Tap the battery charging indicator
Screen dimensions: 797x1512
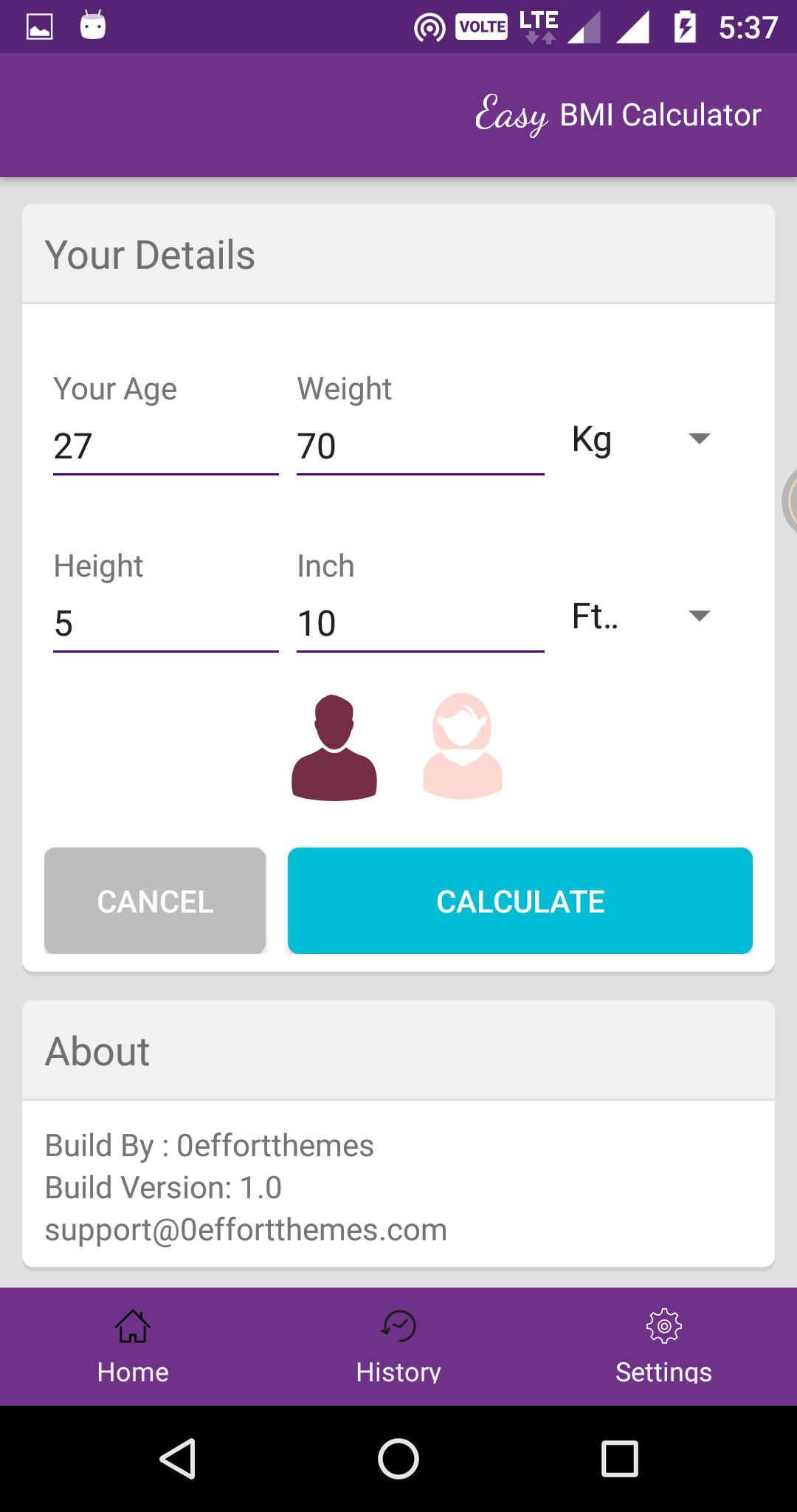[683, 26]
